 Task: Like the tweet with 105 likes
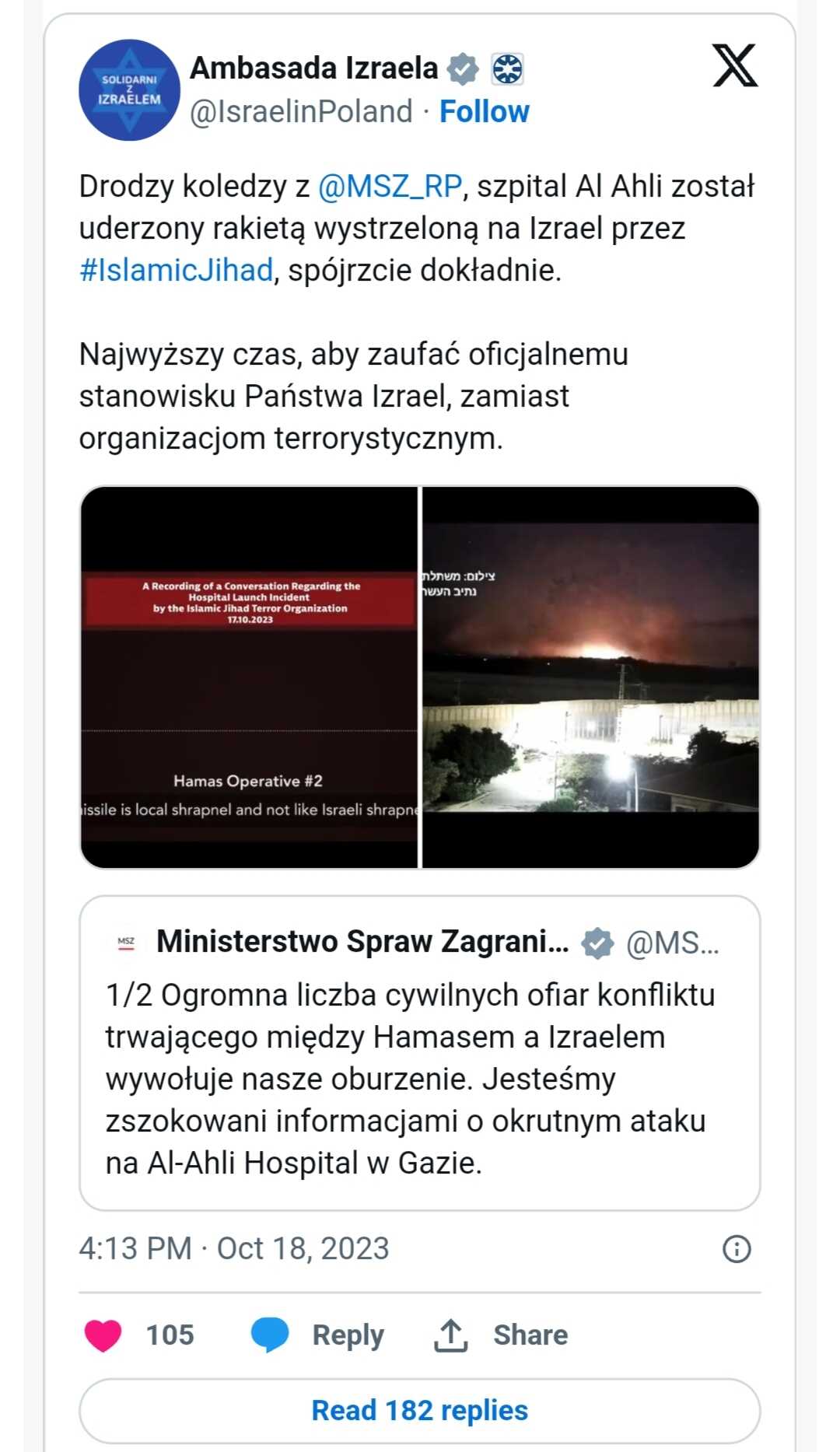[138, 1335]
